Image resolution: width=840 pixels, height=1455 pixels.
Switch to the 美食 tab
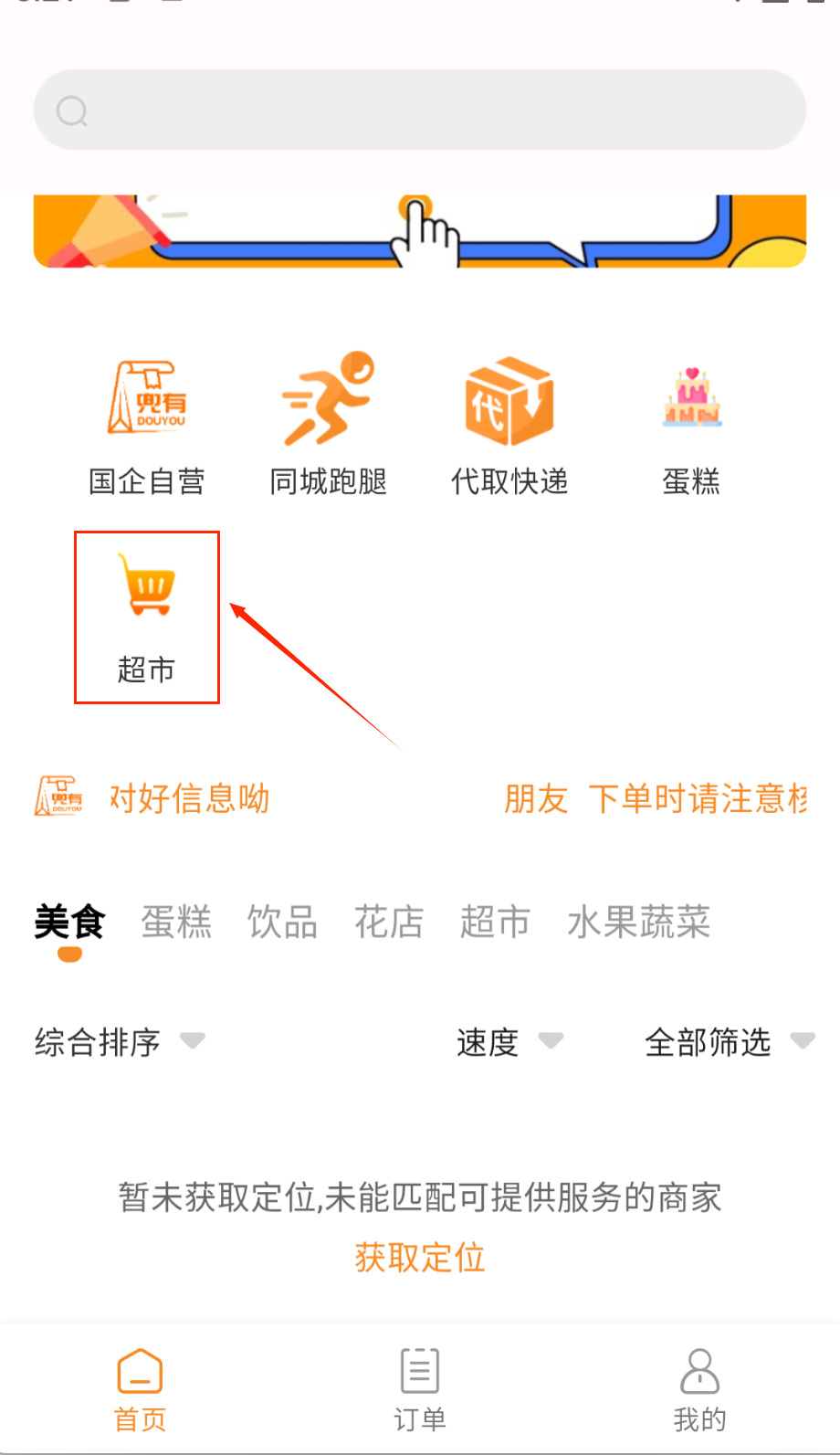coord(69,922)
